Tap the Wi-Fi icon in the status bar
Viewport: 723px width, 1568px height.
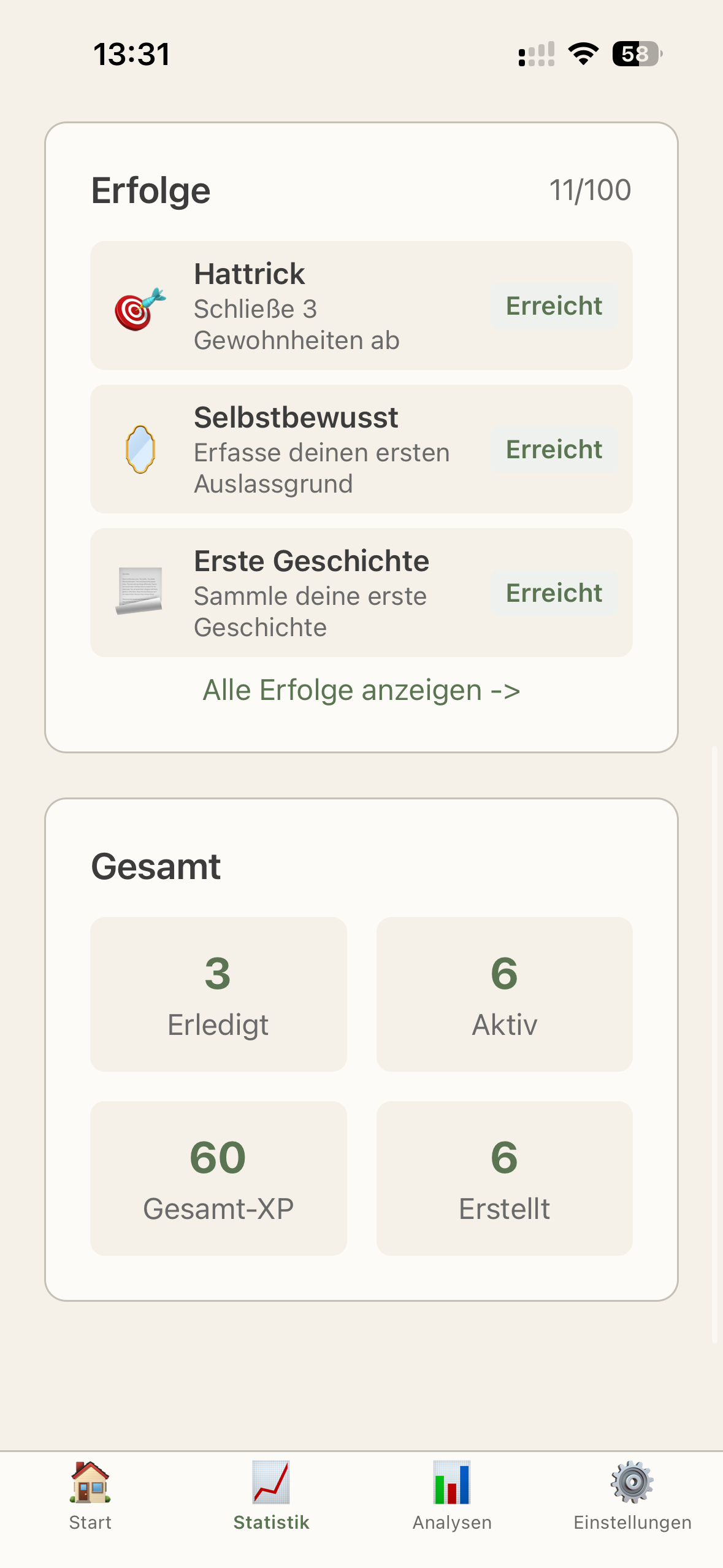pos(581,55)
